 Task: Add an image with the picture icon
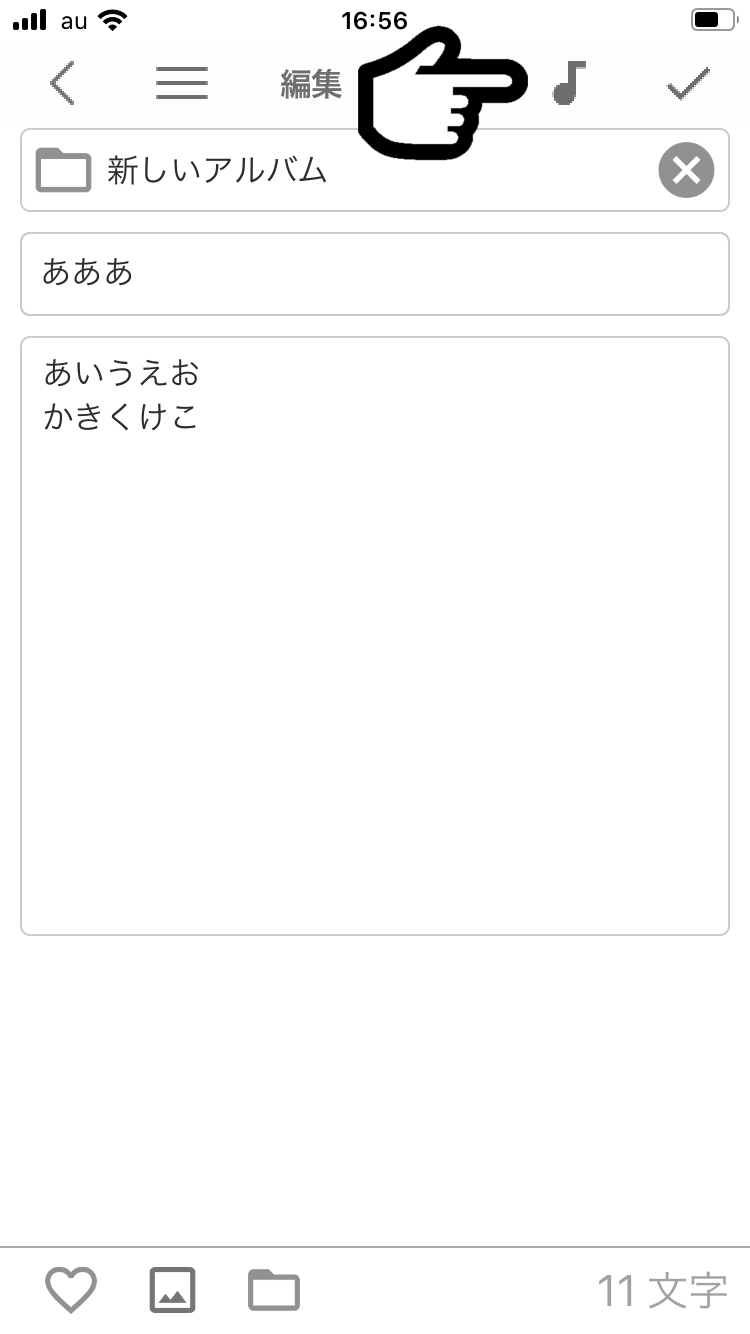click(172, 1290)
